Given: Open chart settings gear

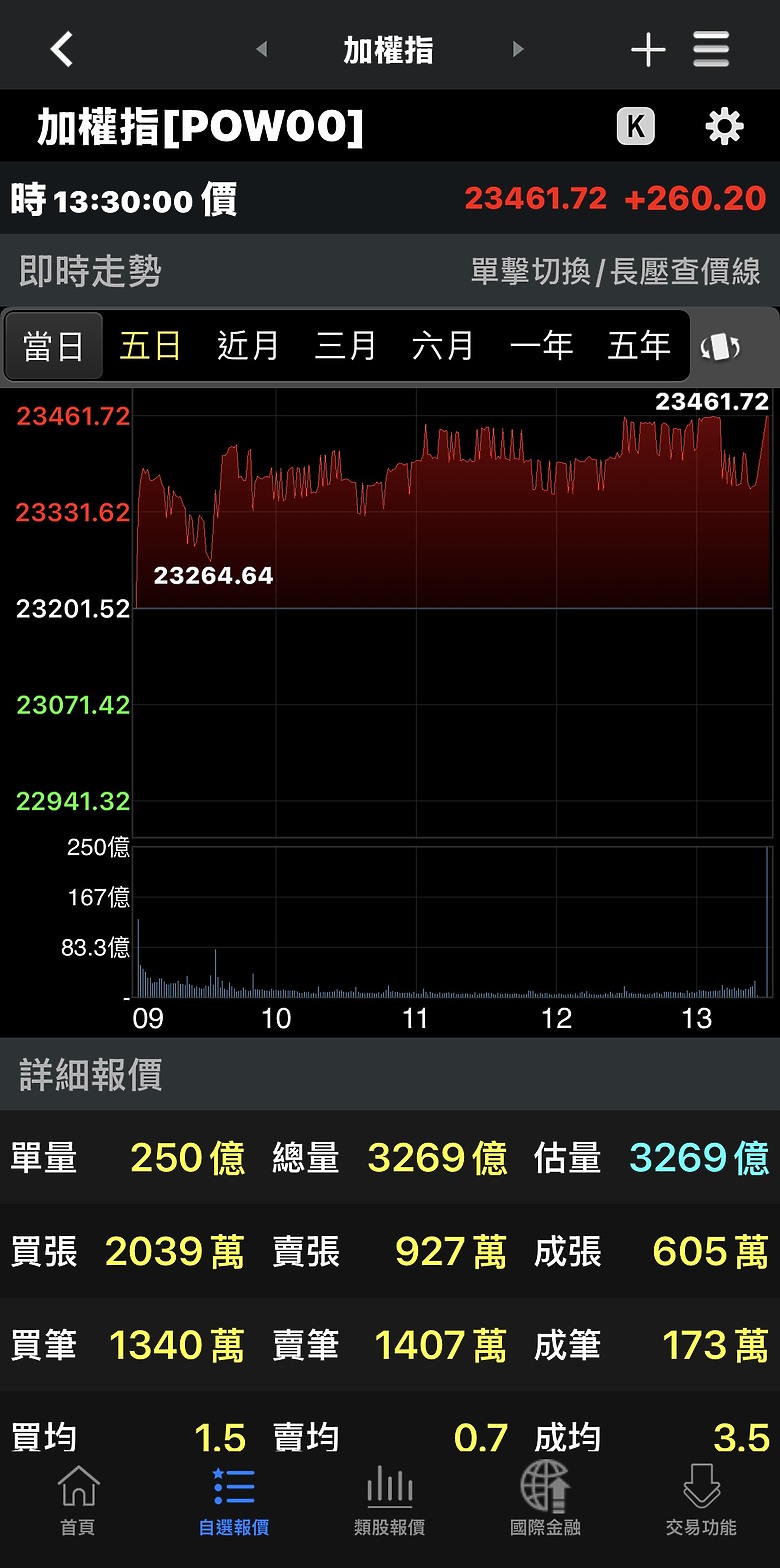Looking at the screenshot, I should point(724,127).
